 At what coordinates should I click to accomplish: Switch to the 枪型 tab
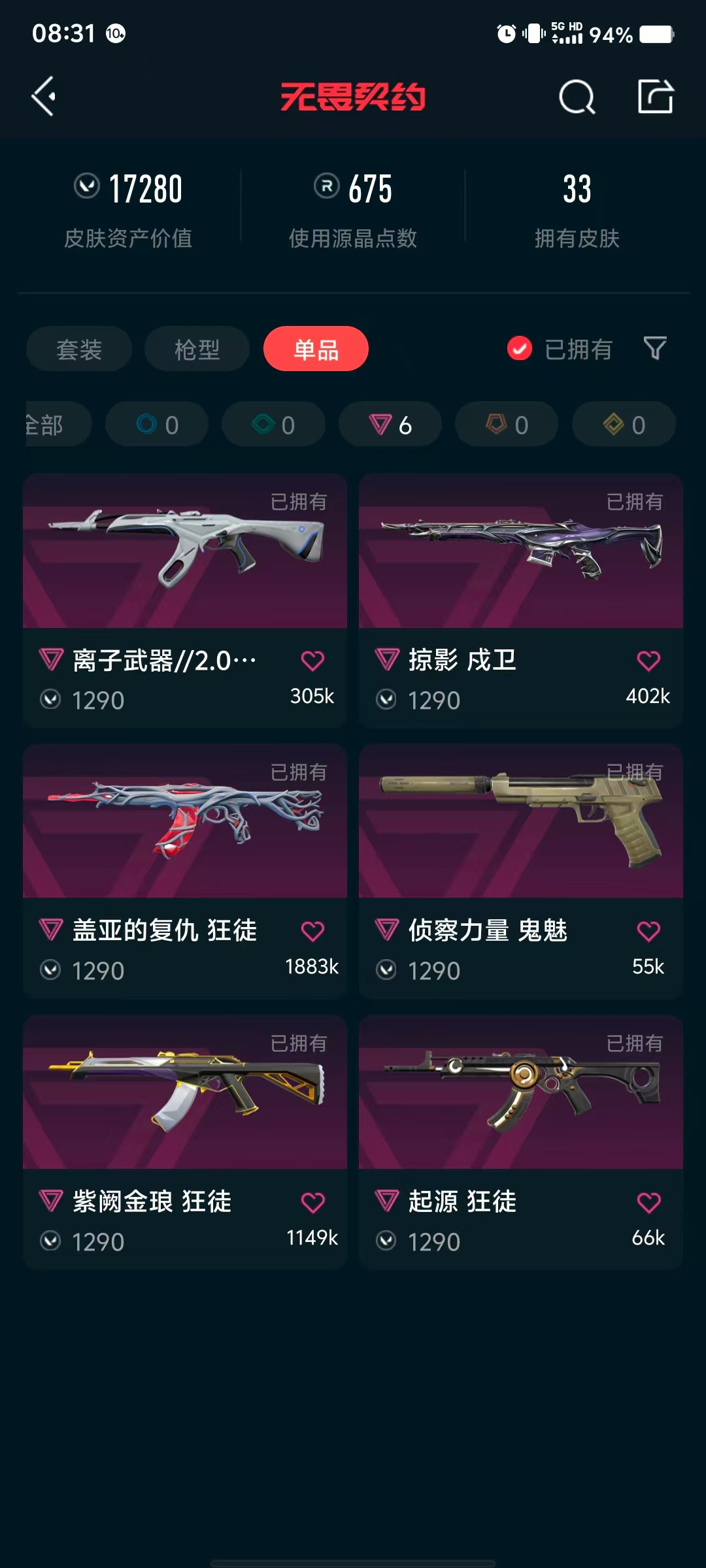point(197,349)
